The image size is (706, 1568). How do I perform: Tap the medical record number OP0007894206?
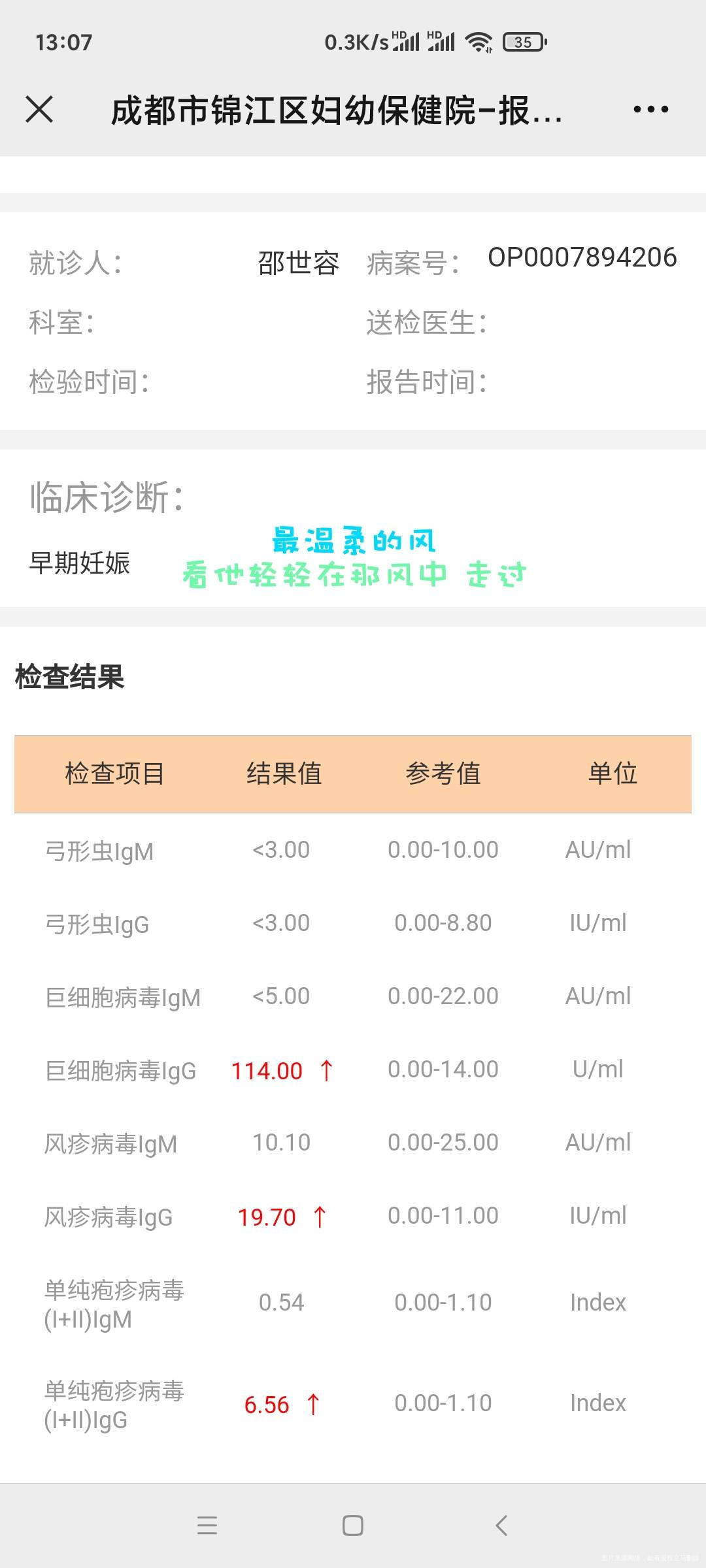[582, 256]
